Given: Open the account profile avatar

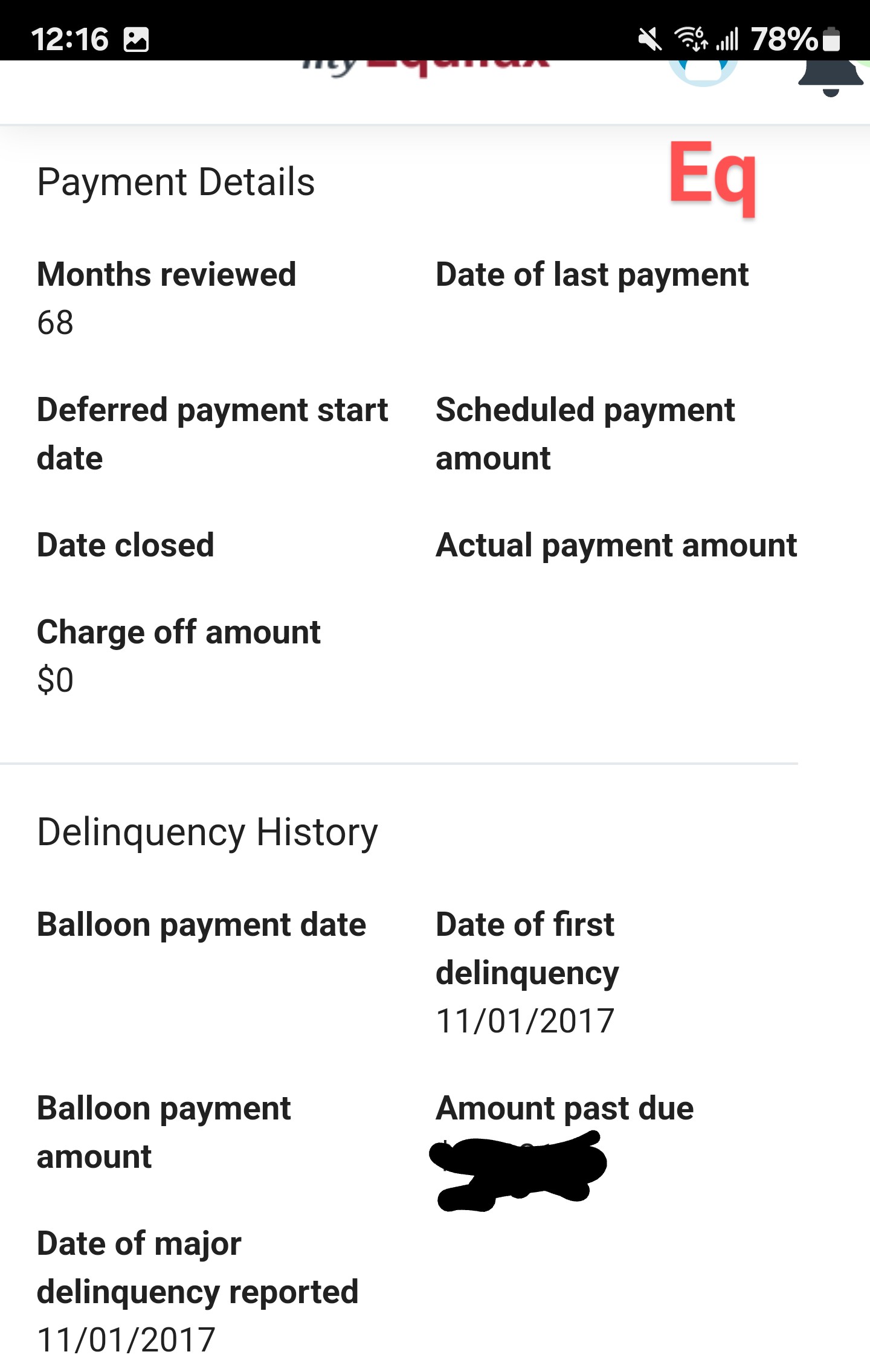Looking at the screenshot, I should 703,72.
